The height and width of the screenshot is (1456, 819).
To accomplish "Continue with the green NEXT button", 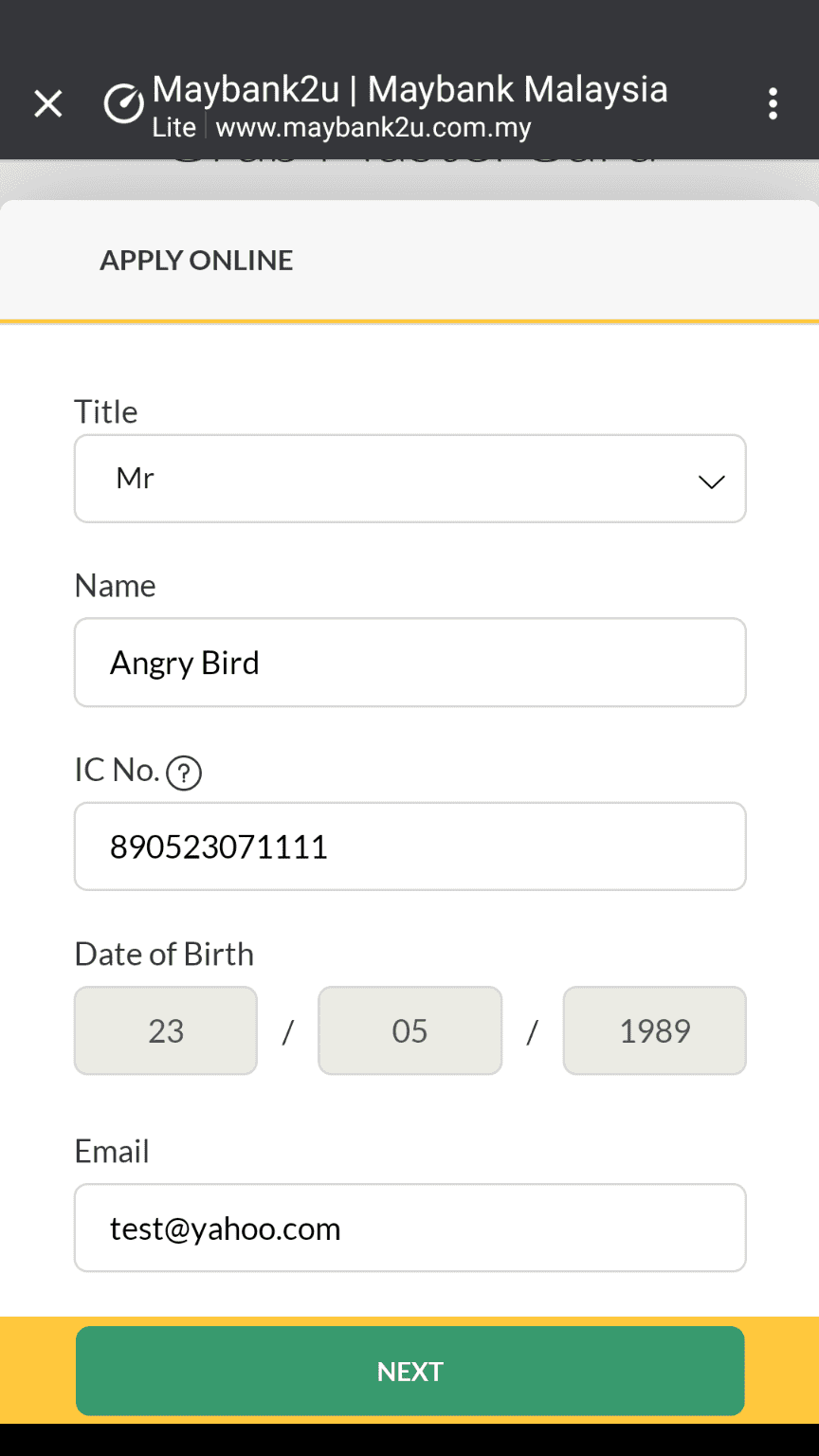I will pos(410,1371).
